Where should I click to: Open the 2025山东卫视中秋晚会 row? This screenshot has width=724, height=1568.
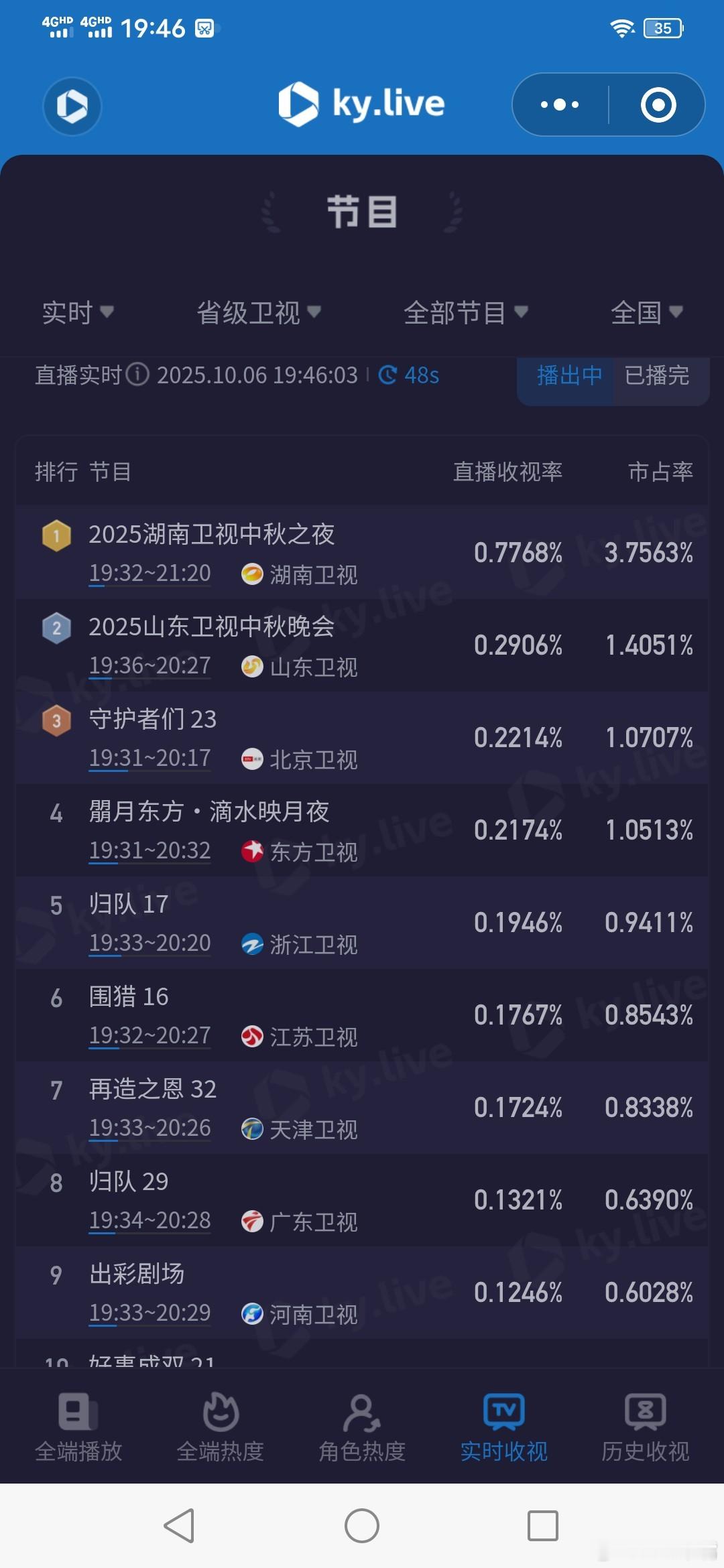coord(362,645)
